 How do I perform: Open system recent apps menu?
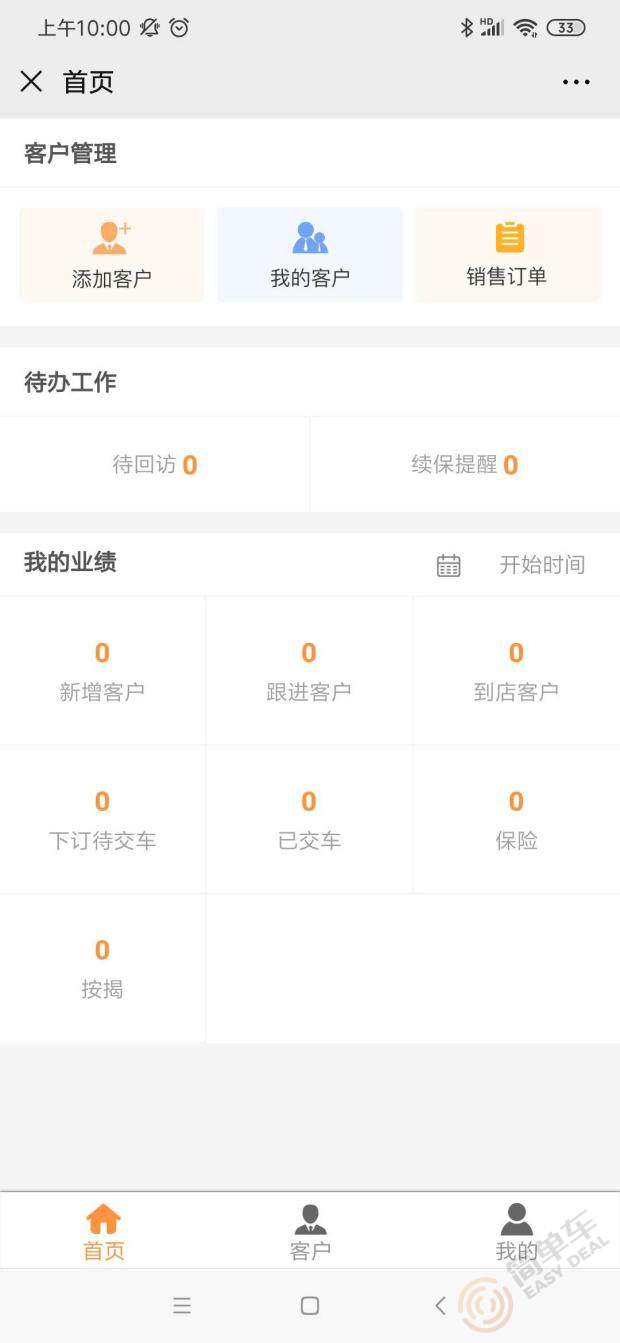182,1305
